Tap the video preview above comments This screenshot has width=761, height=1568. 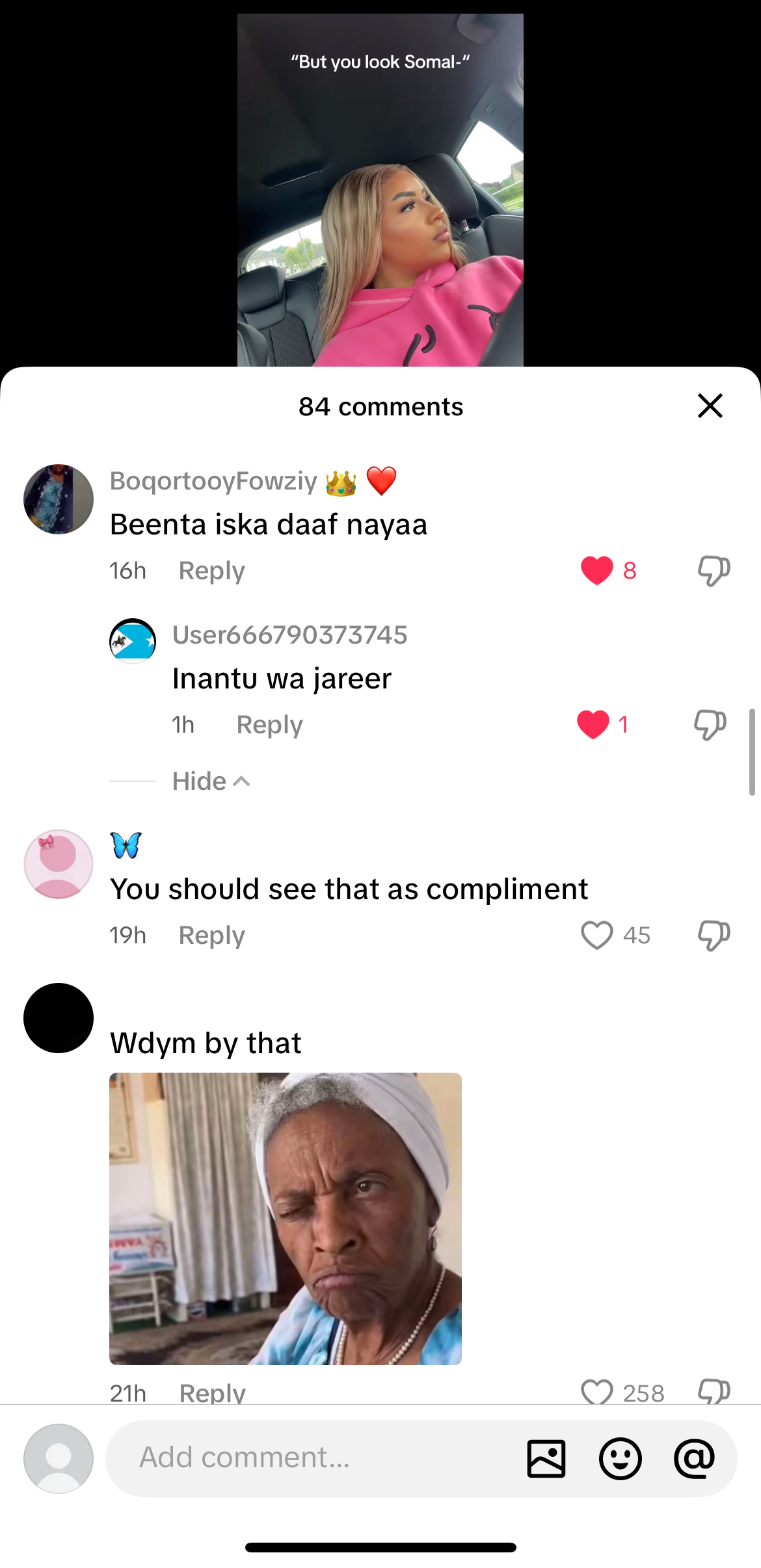click(380, 190)
